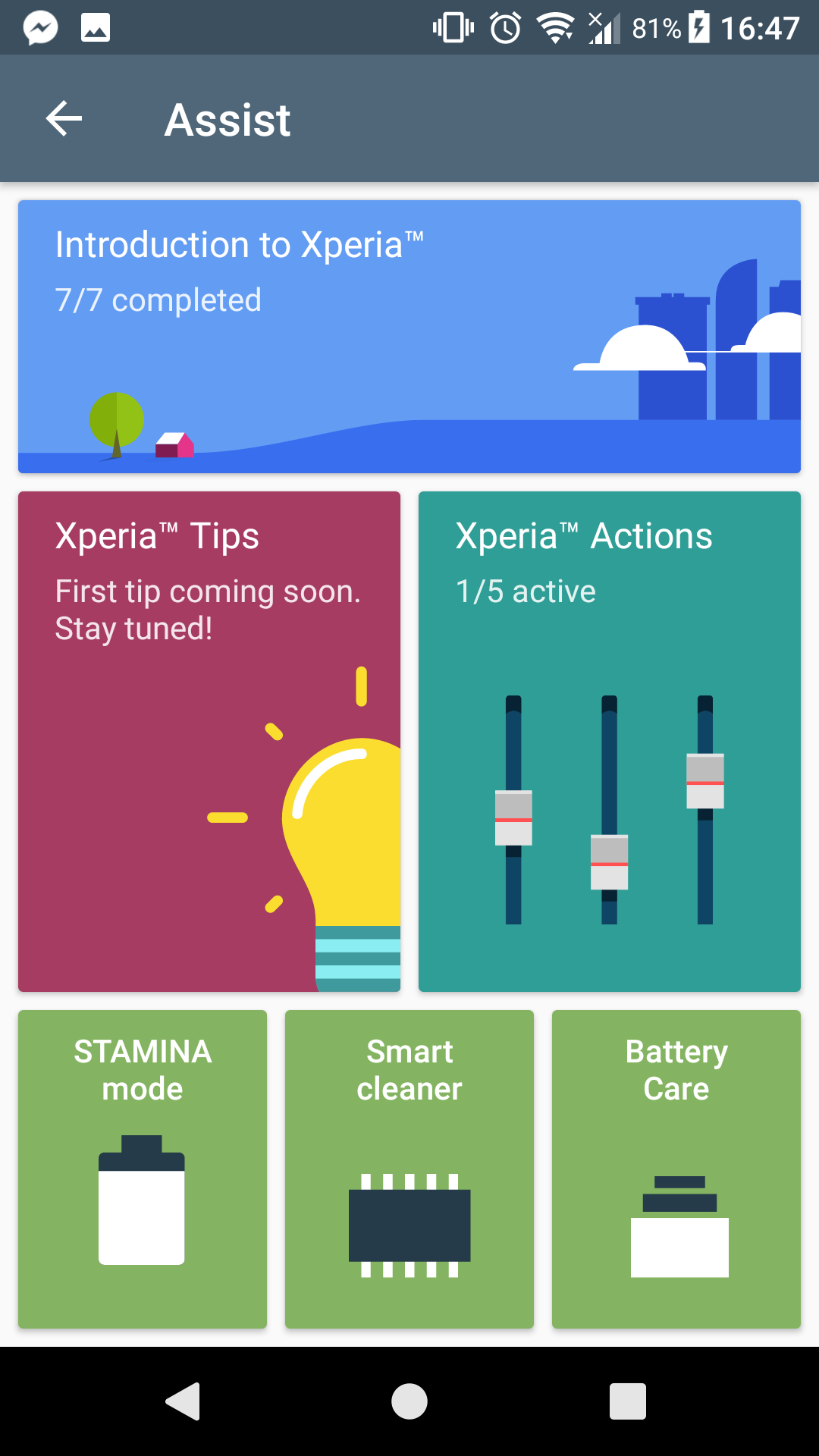The image size is (819, 1456).
Task: Open the STAMINA mode tile
Action: (x=143, y=1169)
